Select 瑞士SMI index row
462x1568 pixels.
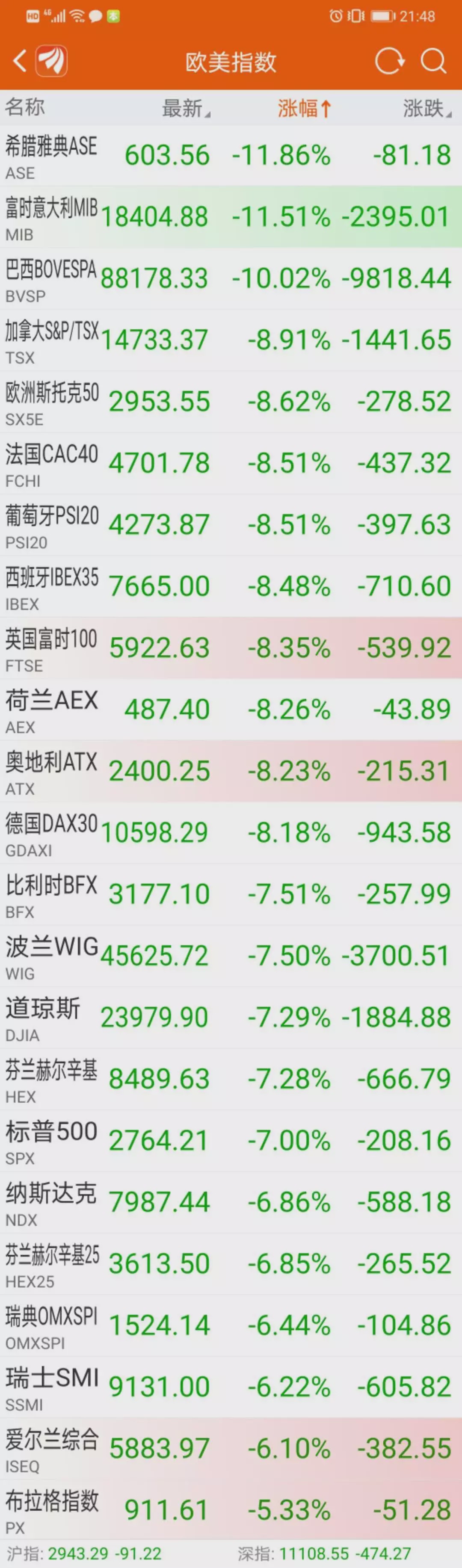pos(231,1387)
